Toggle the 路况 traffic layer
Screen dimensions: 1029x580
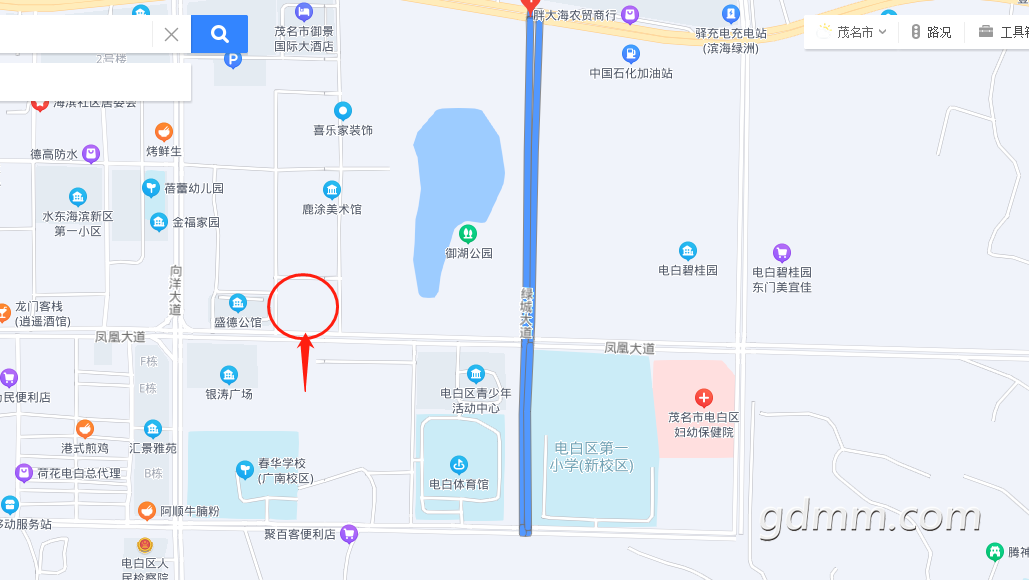930,32
